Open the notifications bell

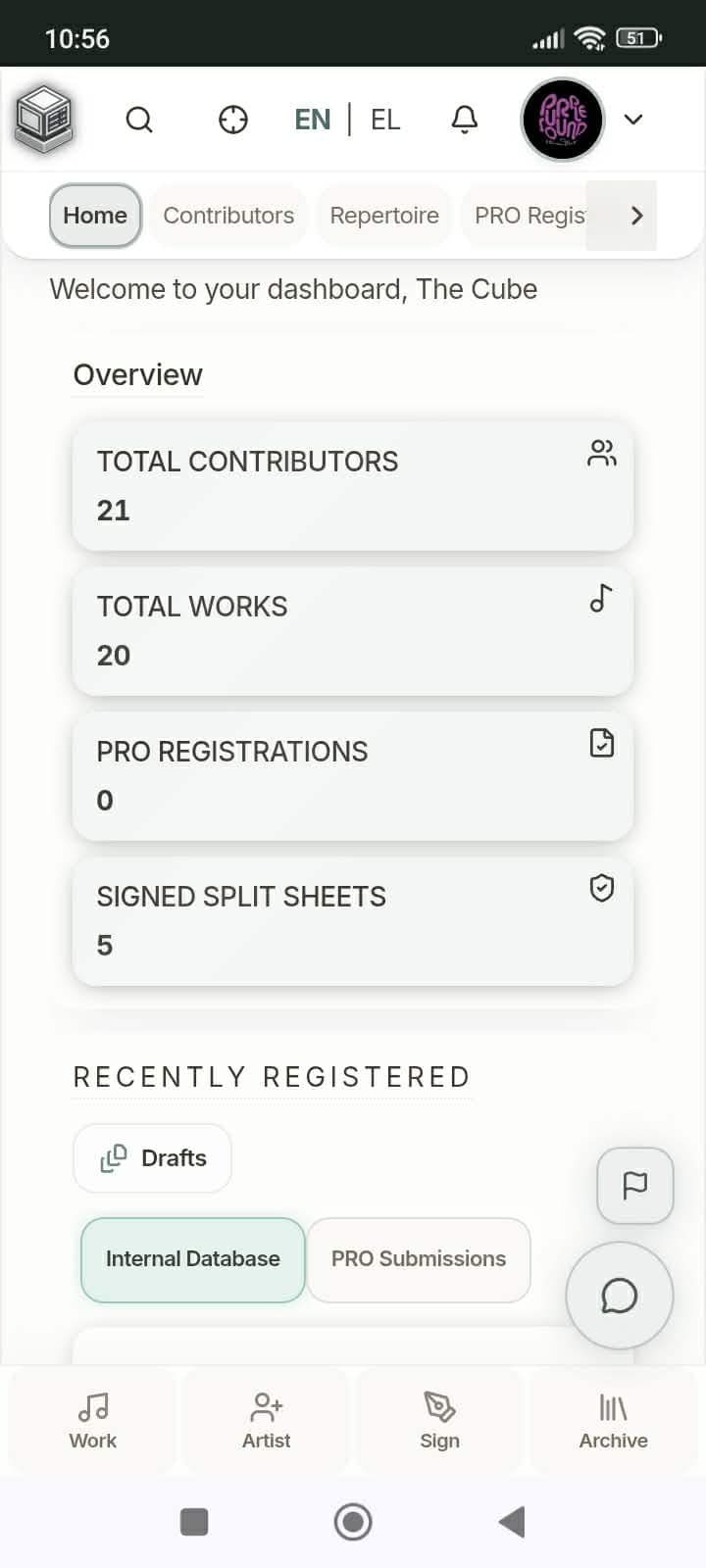tap(465, 120)
